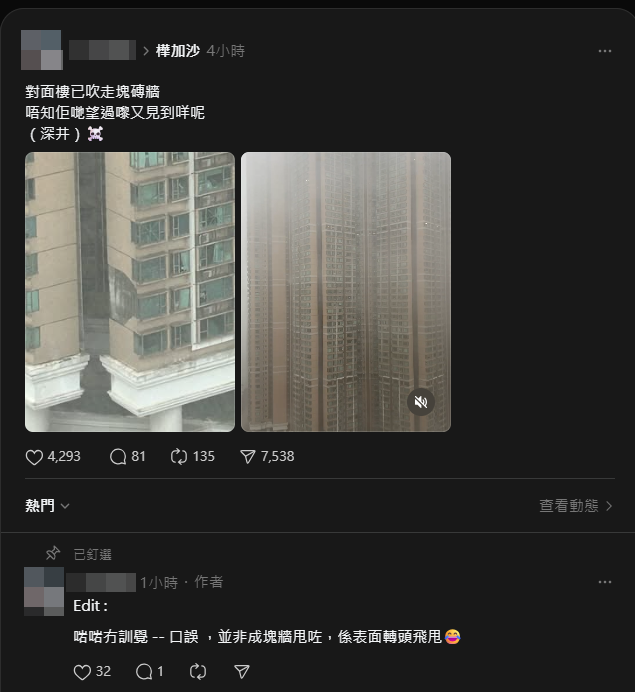The width and height of the screenshot is (635, 692).
Task: View post activity via 查看動態
Action: [575, 506]
